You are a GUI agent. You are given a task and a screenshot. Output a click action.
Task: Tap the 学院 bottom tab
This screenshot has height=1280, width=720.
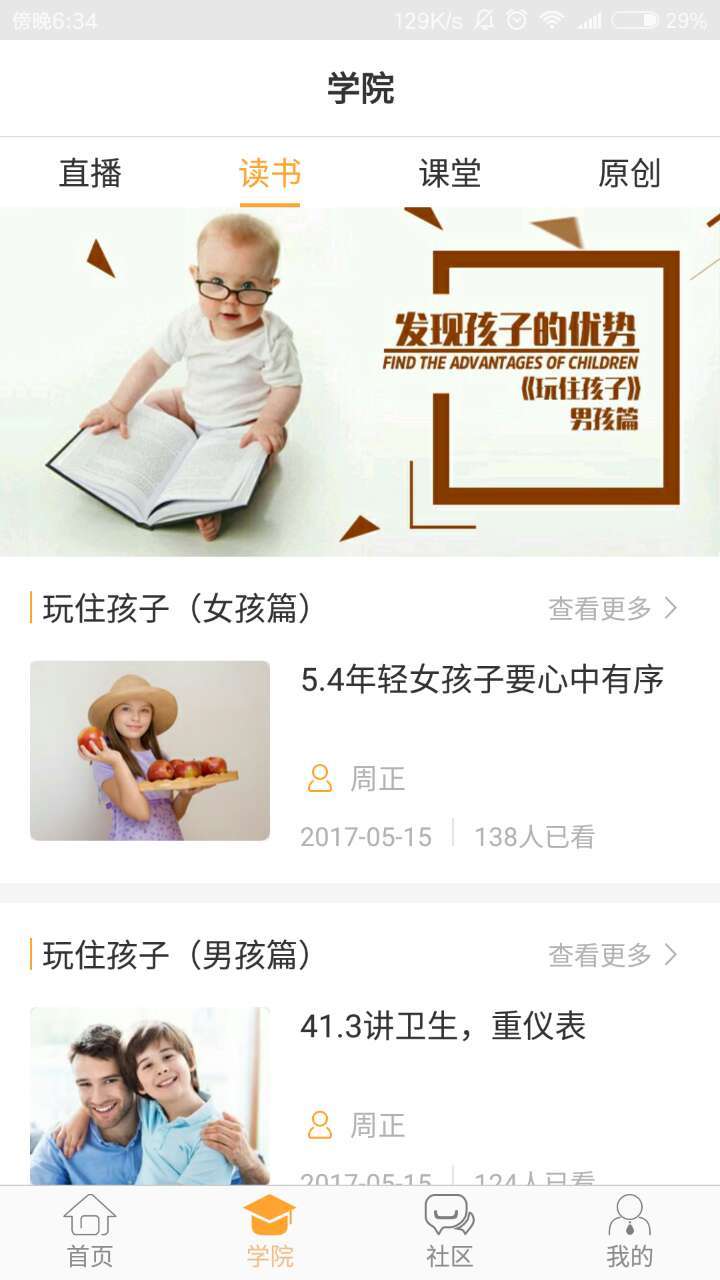[x=270, y=1232]
